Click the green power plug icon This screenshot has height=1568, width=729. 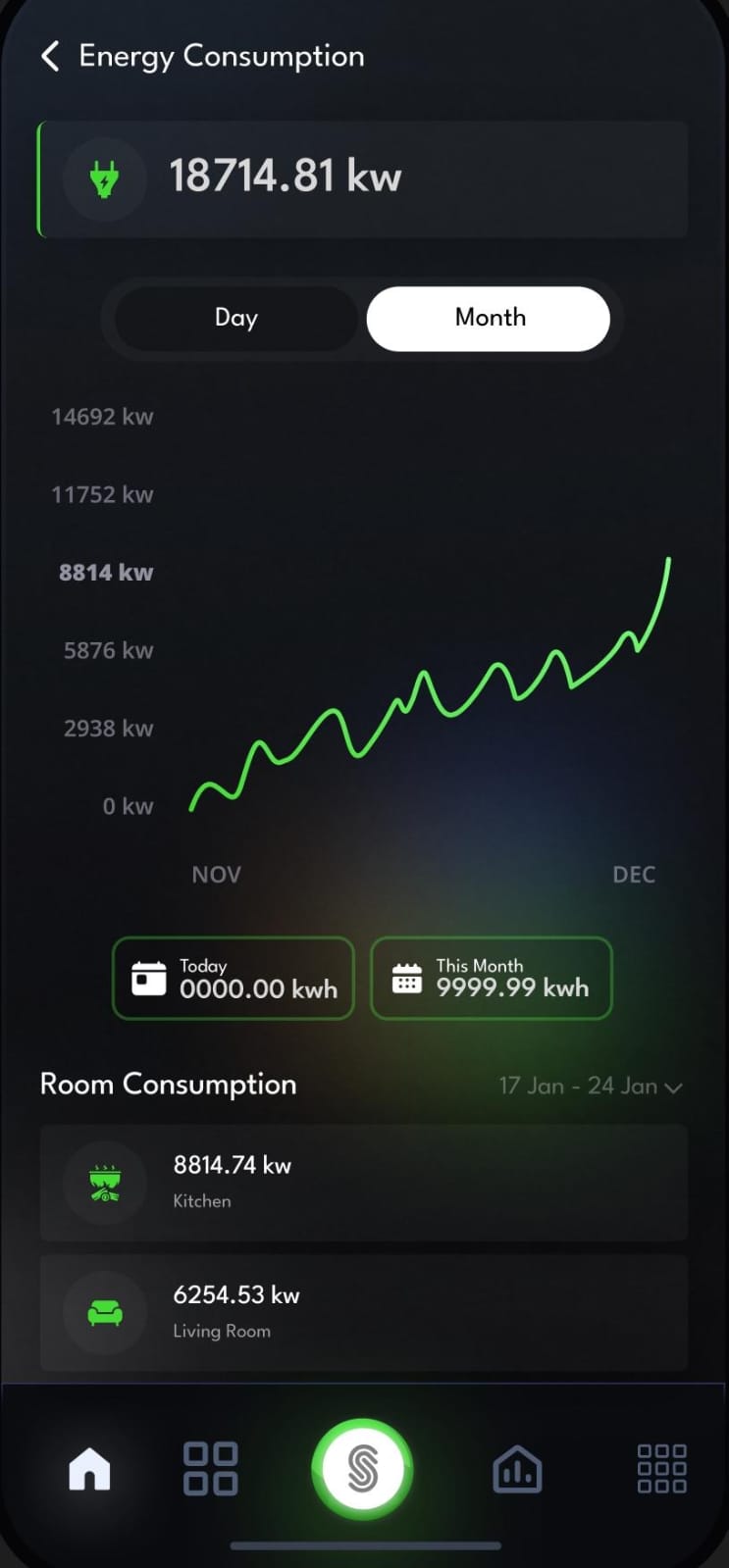[106, 179]
